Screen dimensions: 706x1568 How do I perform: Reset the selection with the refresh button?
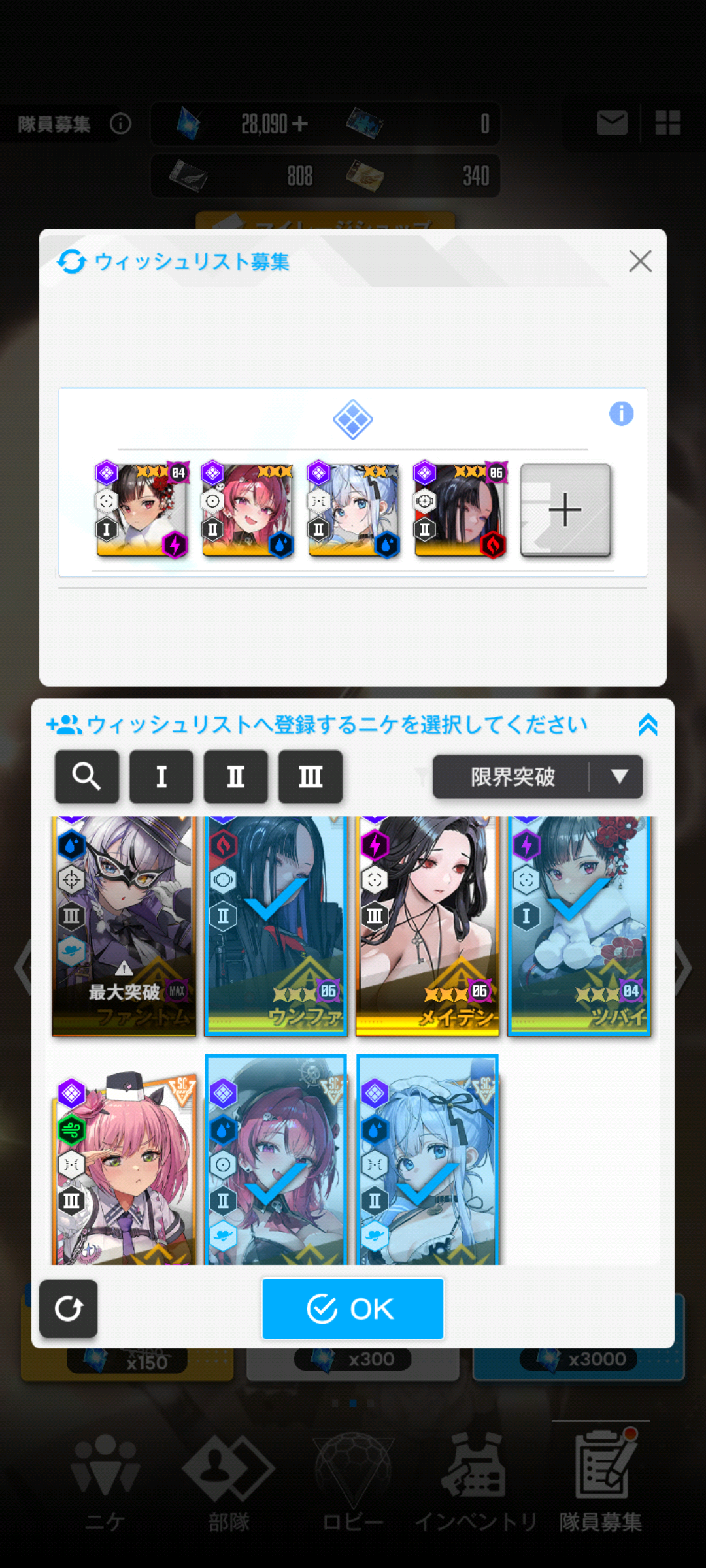tap(69, 1309)
